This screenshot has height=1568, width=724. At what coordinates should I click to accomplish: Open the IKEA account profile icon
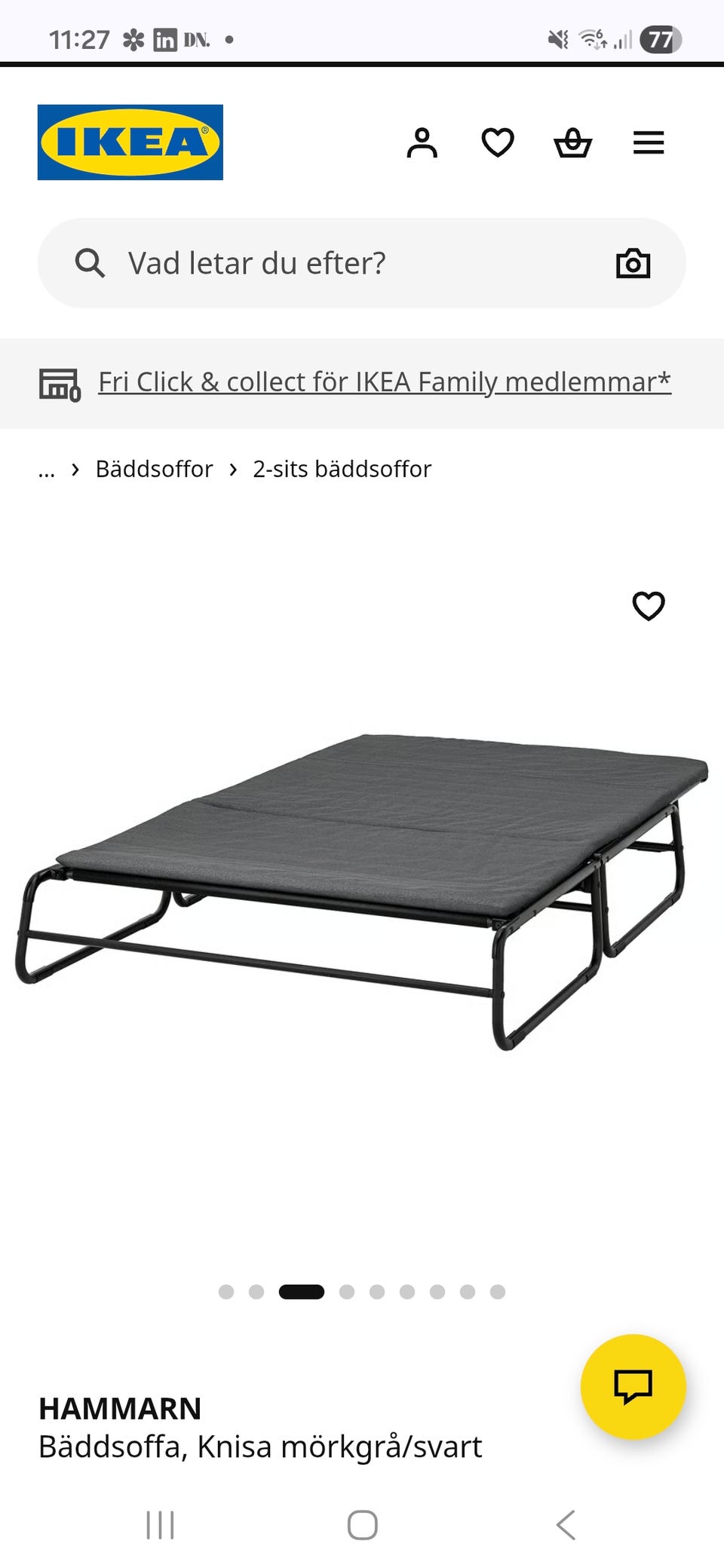coord(424,142)
